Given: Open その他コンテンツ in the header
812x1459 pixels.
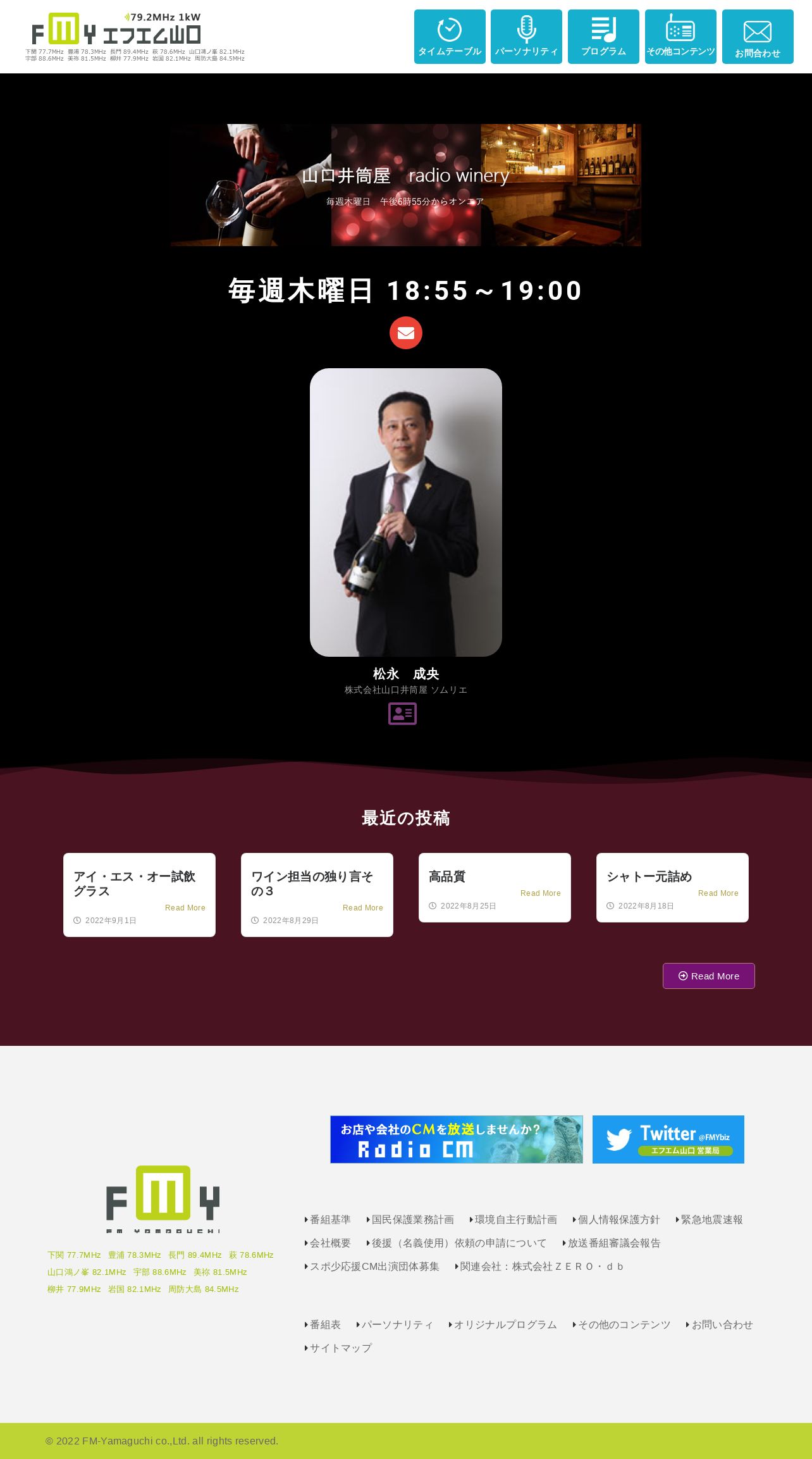Looking at the screenshot, I should [x=680, y=37].
